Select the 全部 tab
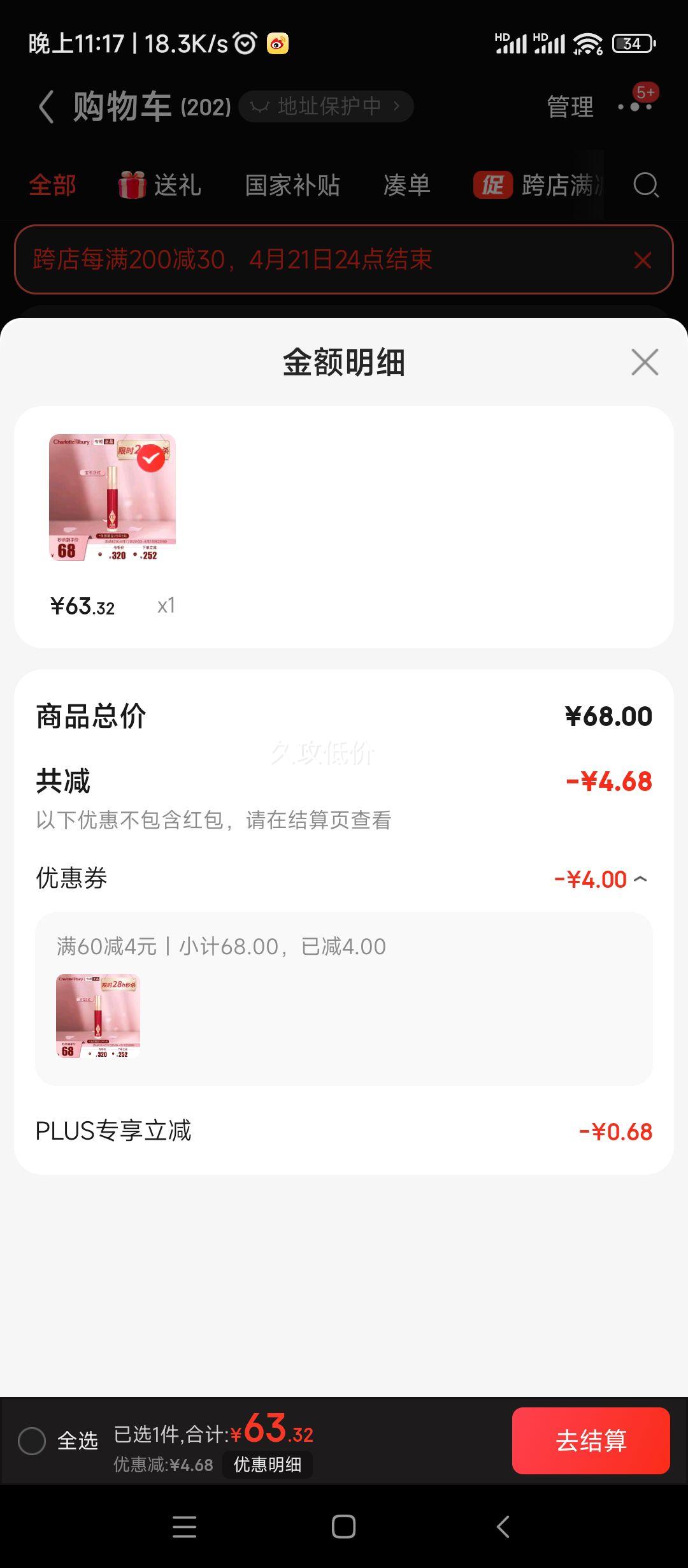Viewport: 688px width, 1568px height. tap(52, 185)
